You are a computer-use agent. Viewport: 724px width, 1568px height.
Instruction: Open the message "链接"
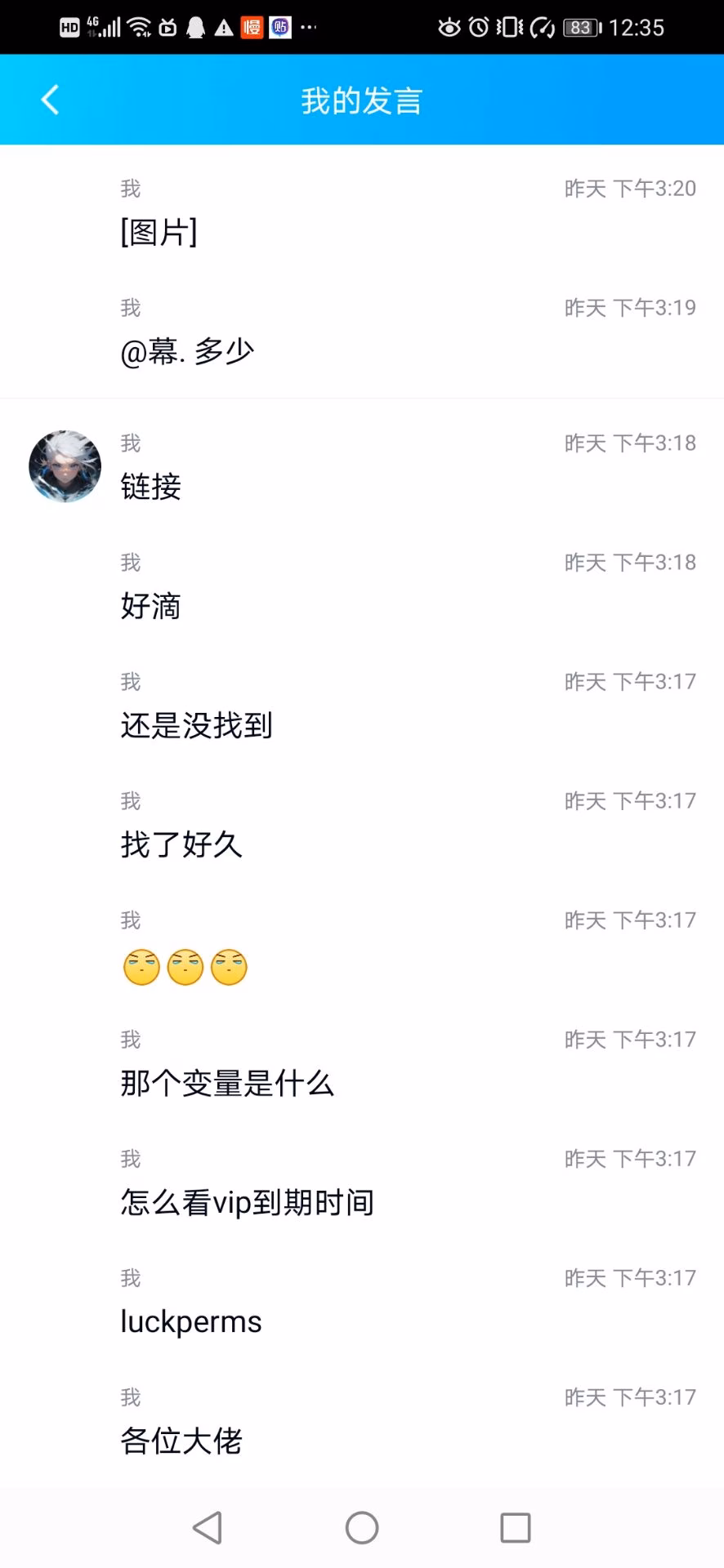point(151,487)
